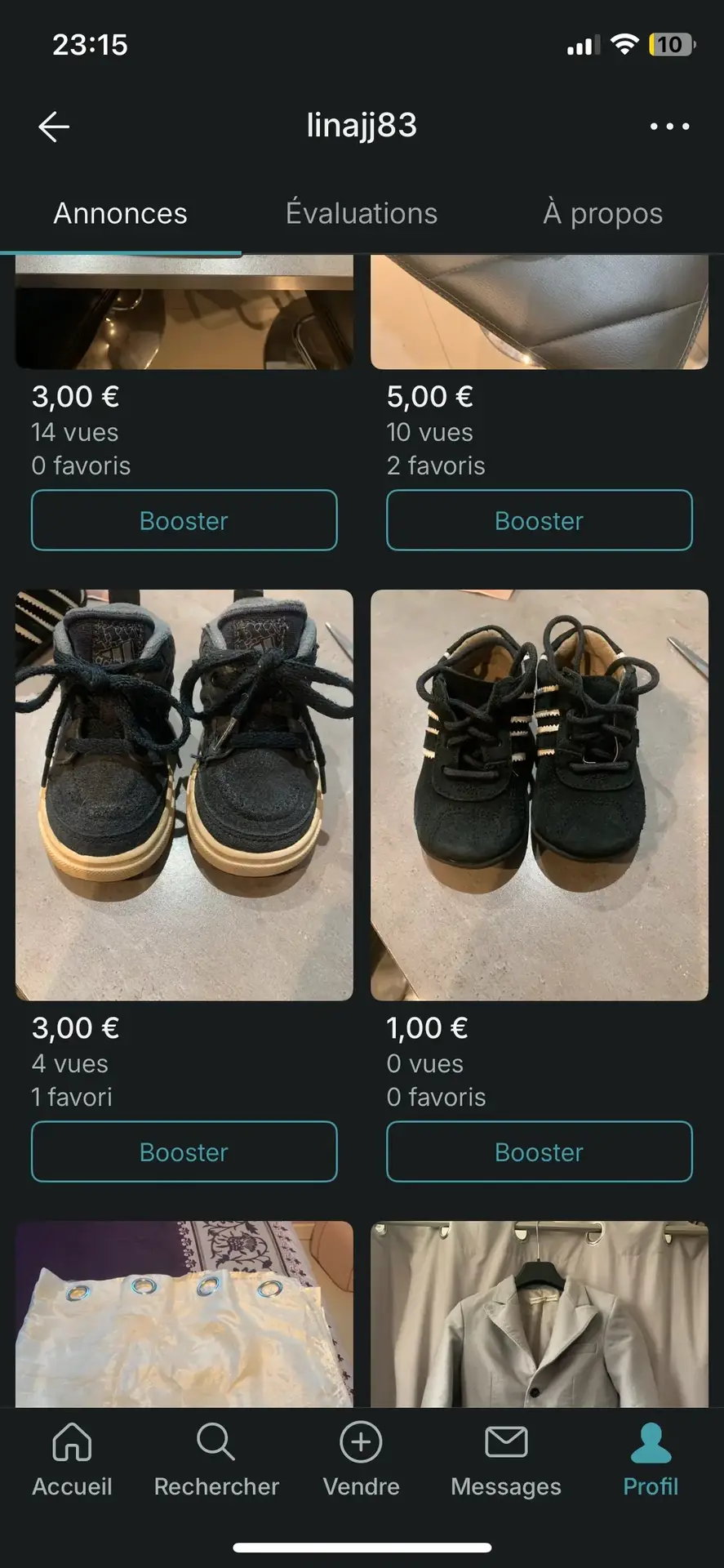Screen dimensions: 724x1568
Task: Go back using the arrow icon
Action: [x=54, y=127]
